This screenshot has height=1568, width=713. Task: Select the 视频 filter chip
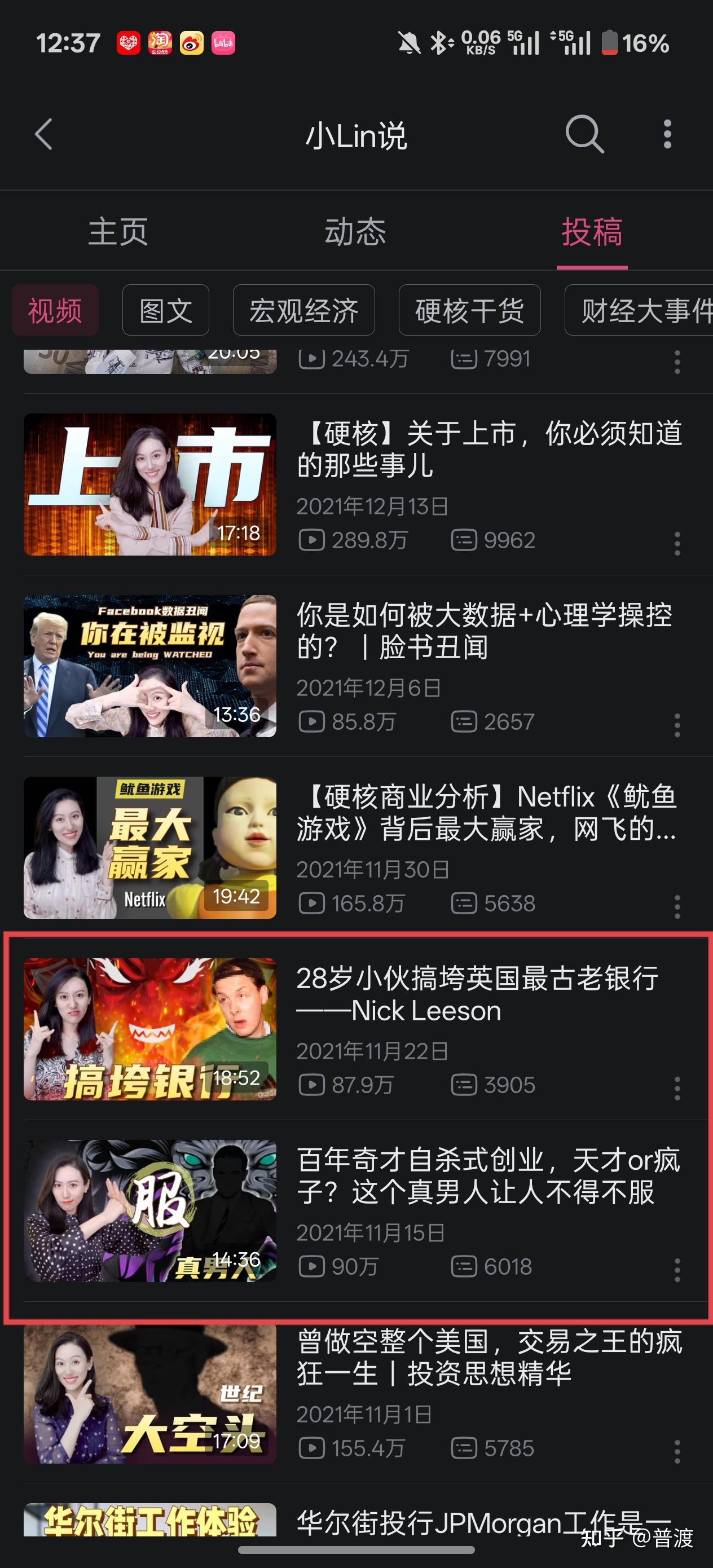click(x=55, y=310)
